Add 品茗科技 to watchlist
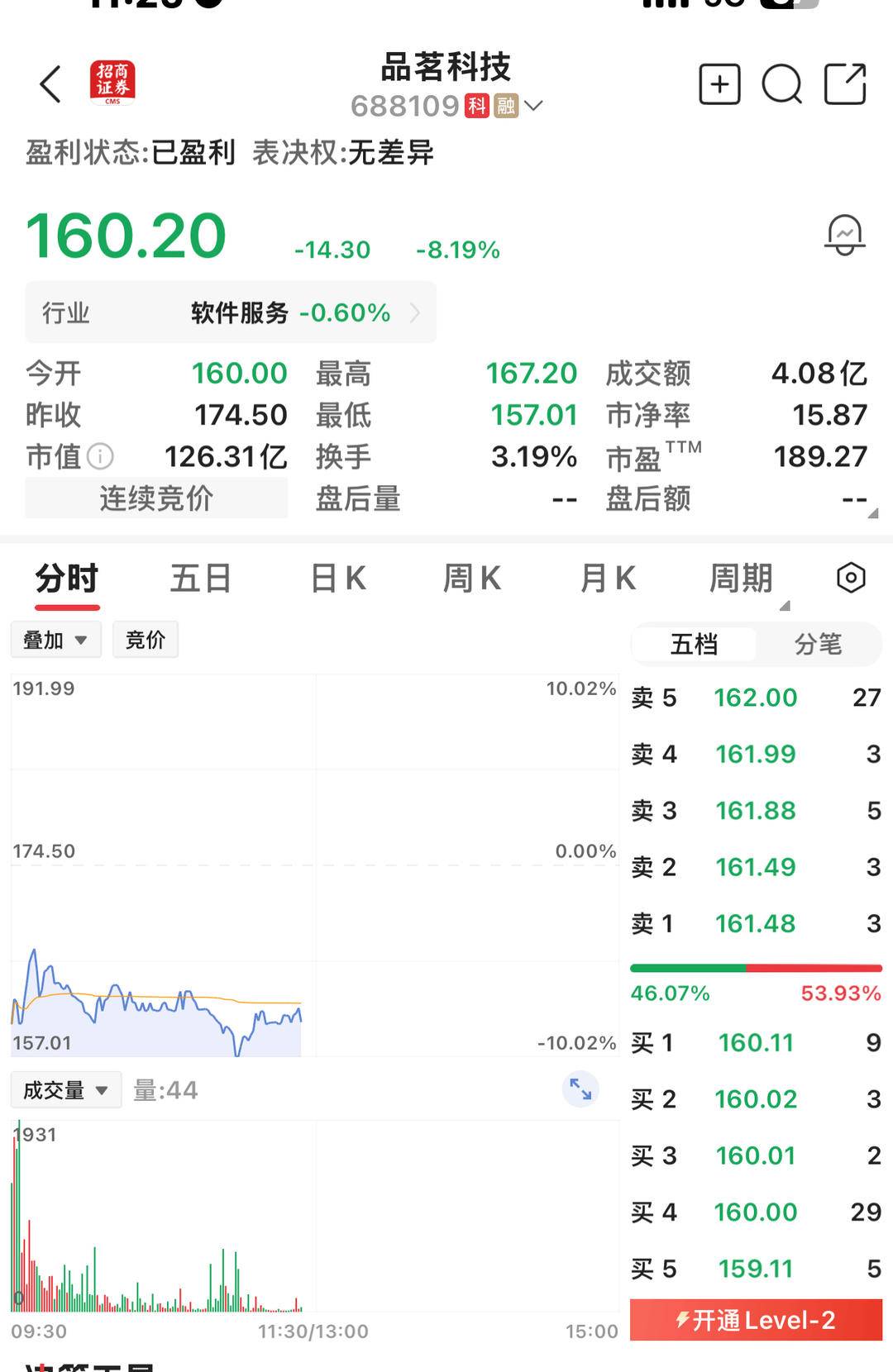893x1372 pixels. tap(719, 84)
